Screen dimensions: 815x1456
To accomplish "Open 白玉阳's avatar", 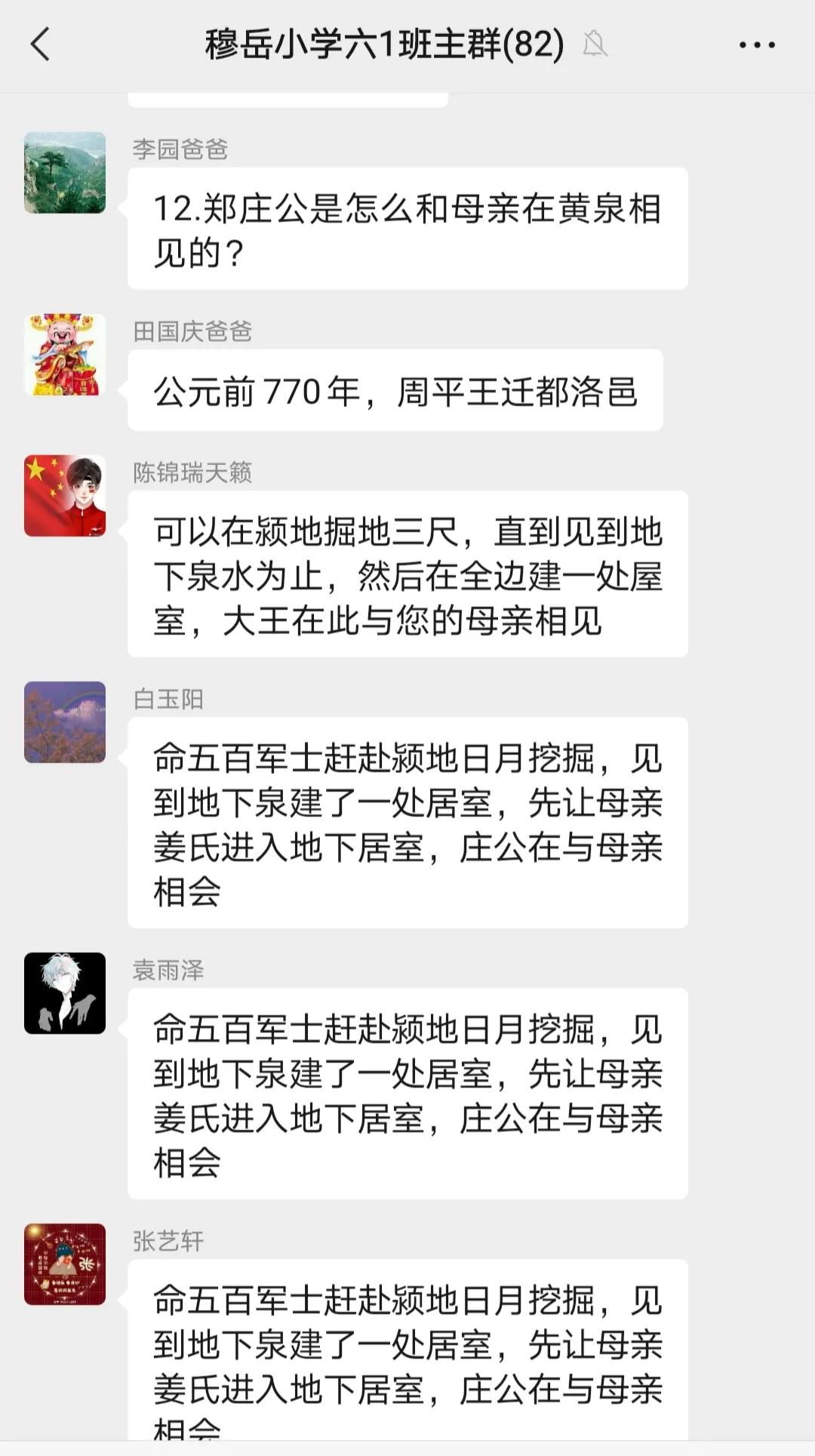I will pyautogui.click(x=65, y=722).
